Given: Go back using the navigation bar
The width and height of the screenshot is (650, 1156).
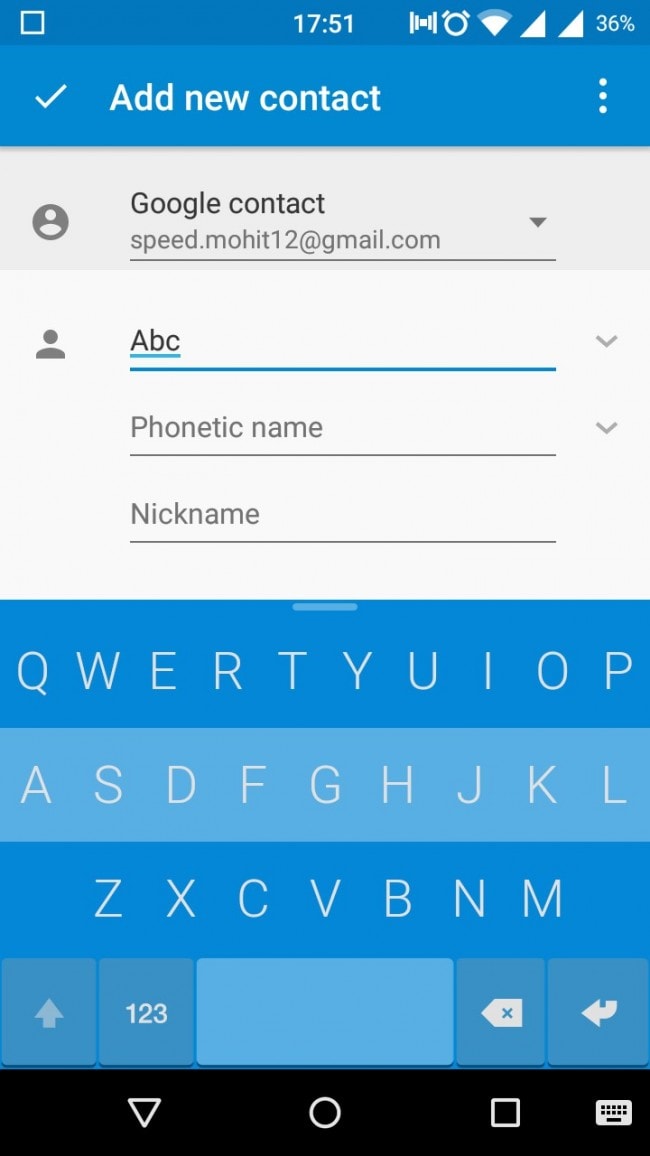Looking at the screenshot, I should (145, 1112).
